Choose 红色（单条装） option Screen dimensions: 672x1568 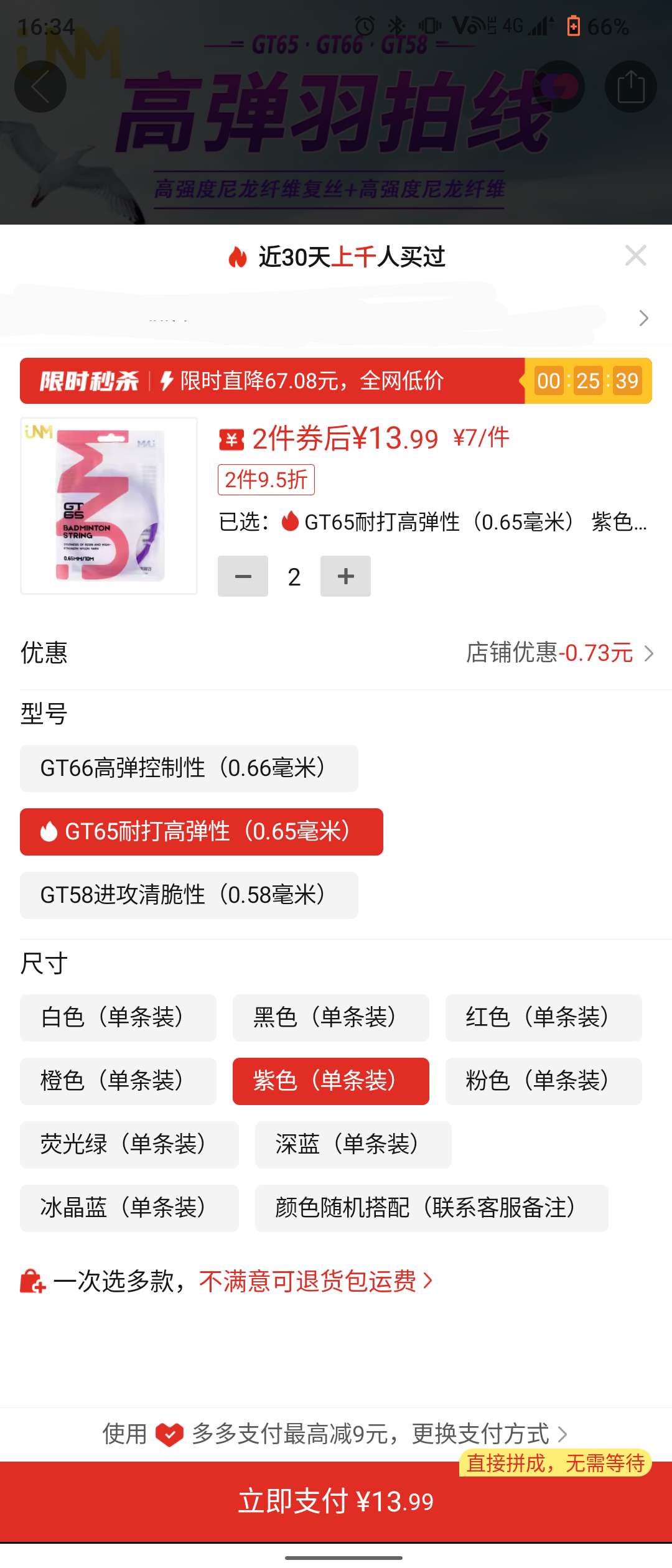543,1018
